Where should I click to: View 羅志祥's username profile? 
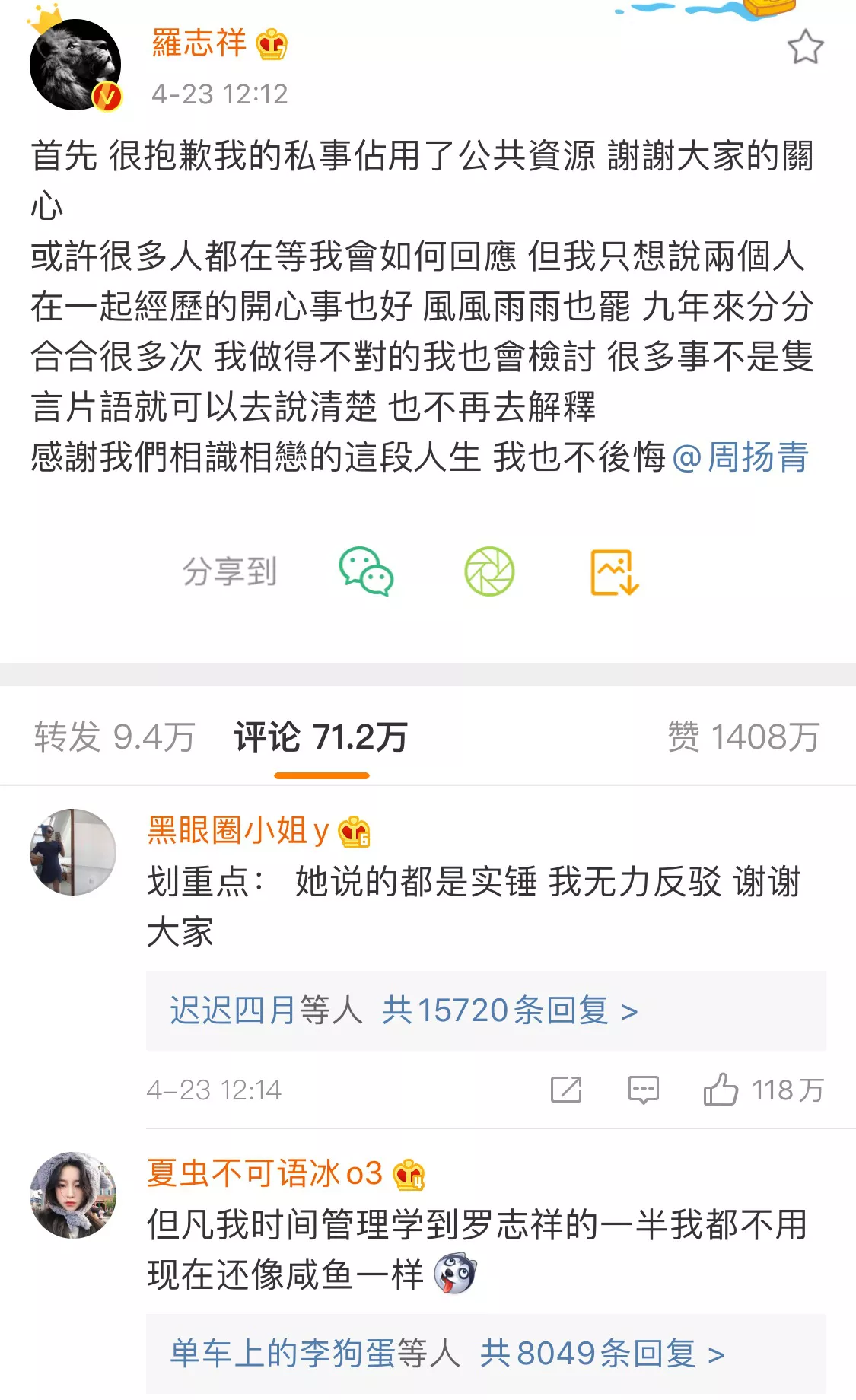199,43
